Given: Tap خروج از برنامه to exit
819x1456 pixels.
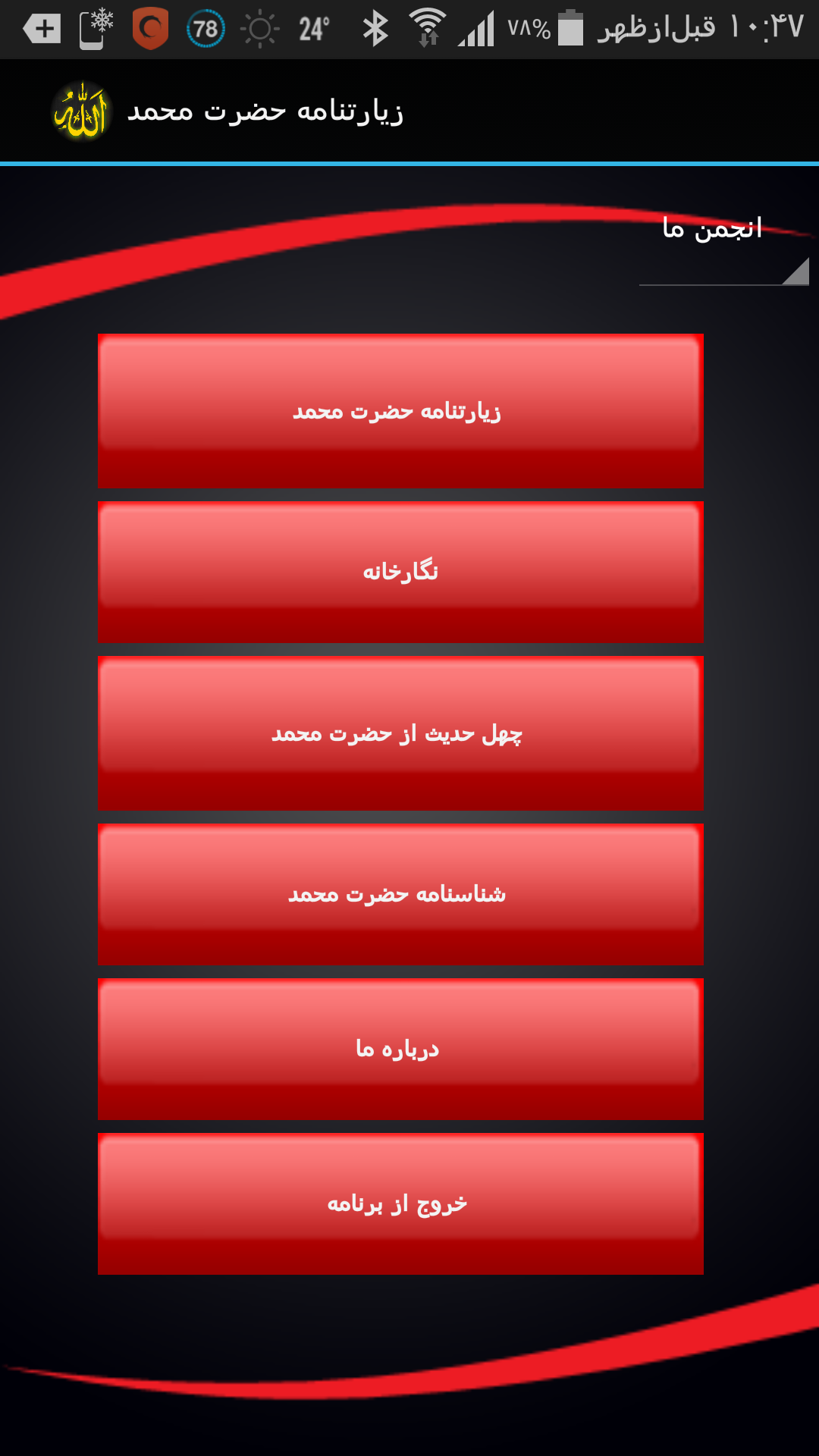Looking at the screenshot, I should click(400, 1203).
